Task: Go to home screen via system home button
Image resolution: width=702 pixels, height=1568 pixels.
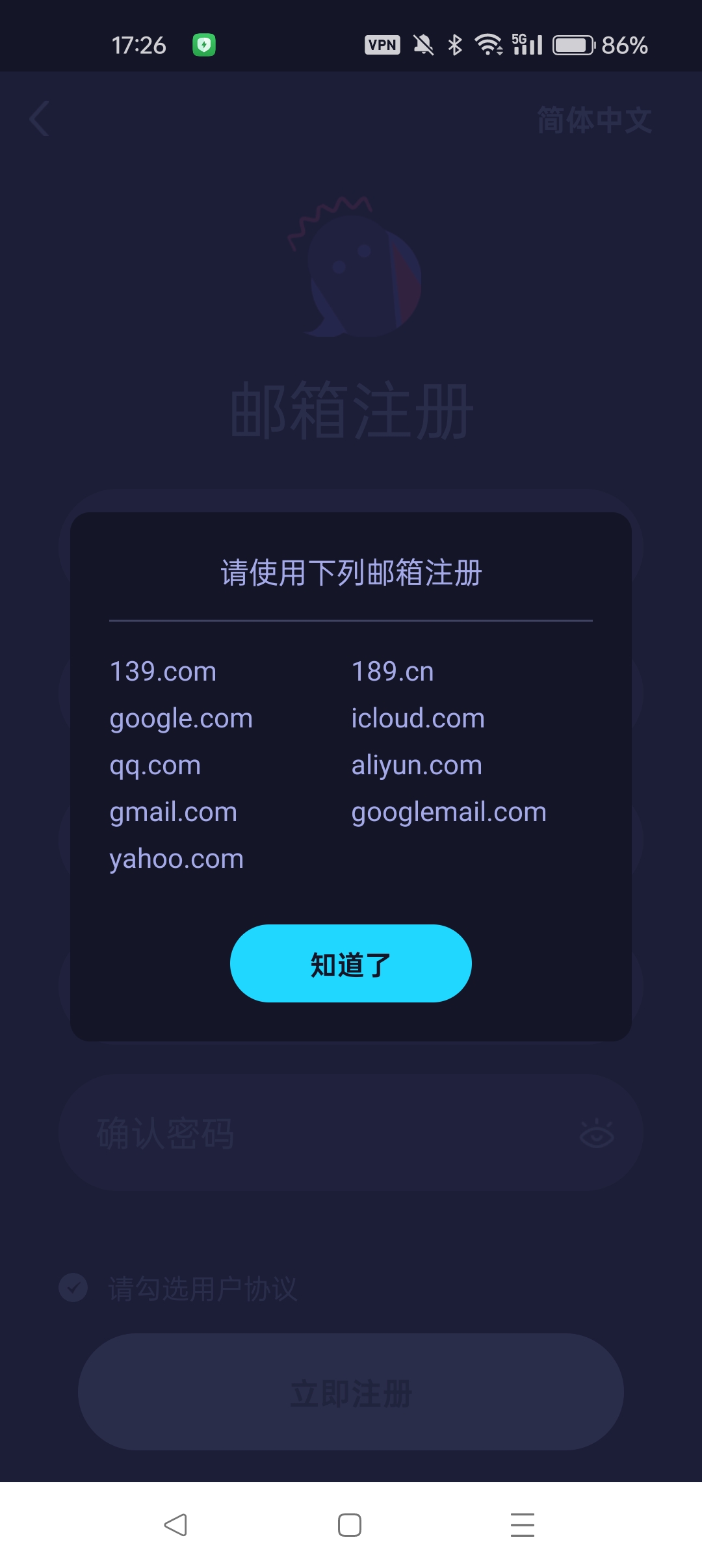Action: coord(350,1524)
